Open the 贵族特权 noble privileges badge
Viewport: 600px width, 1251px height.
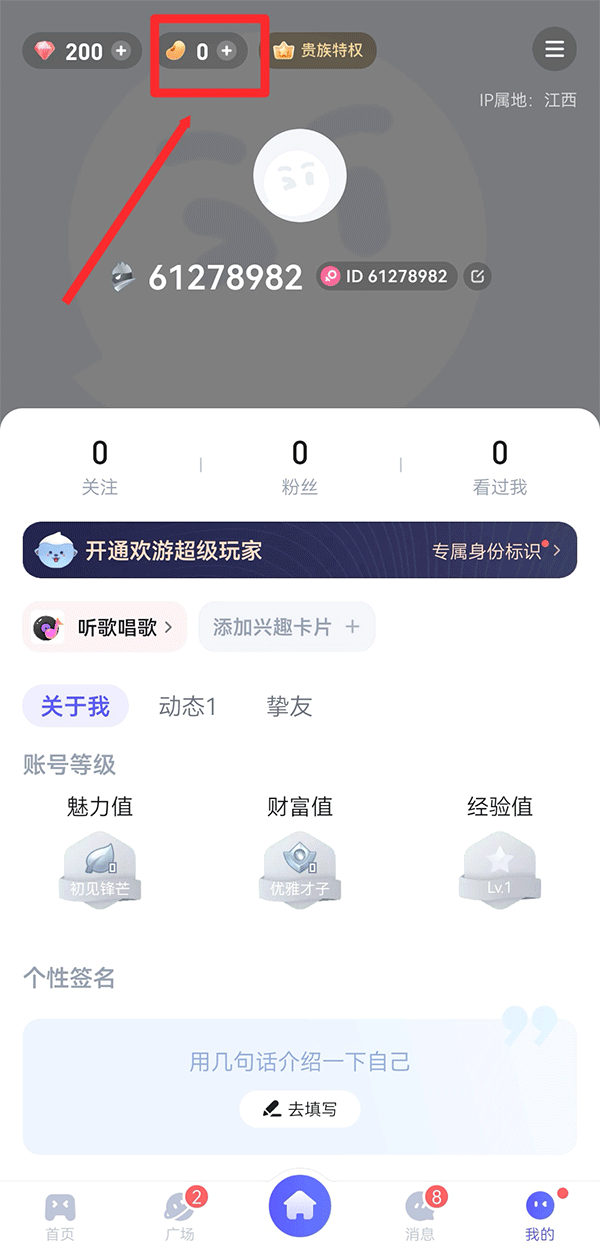pyautogui.click(x=320, y=50)
